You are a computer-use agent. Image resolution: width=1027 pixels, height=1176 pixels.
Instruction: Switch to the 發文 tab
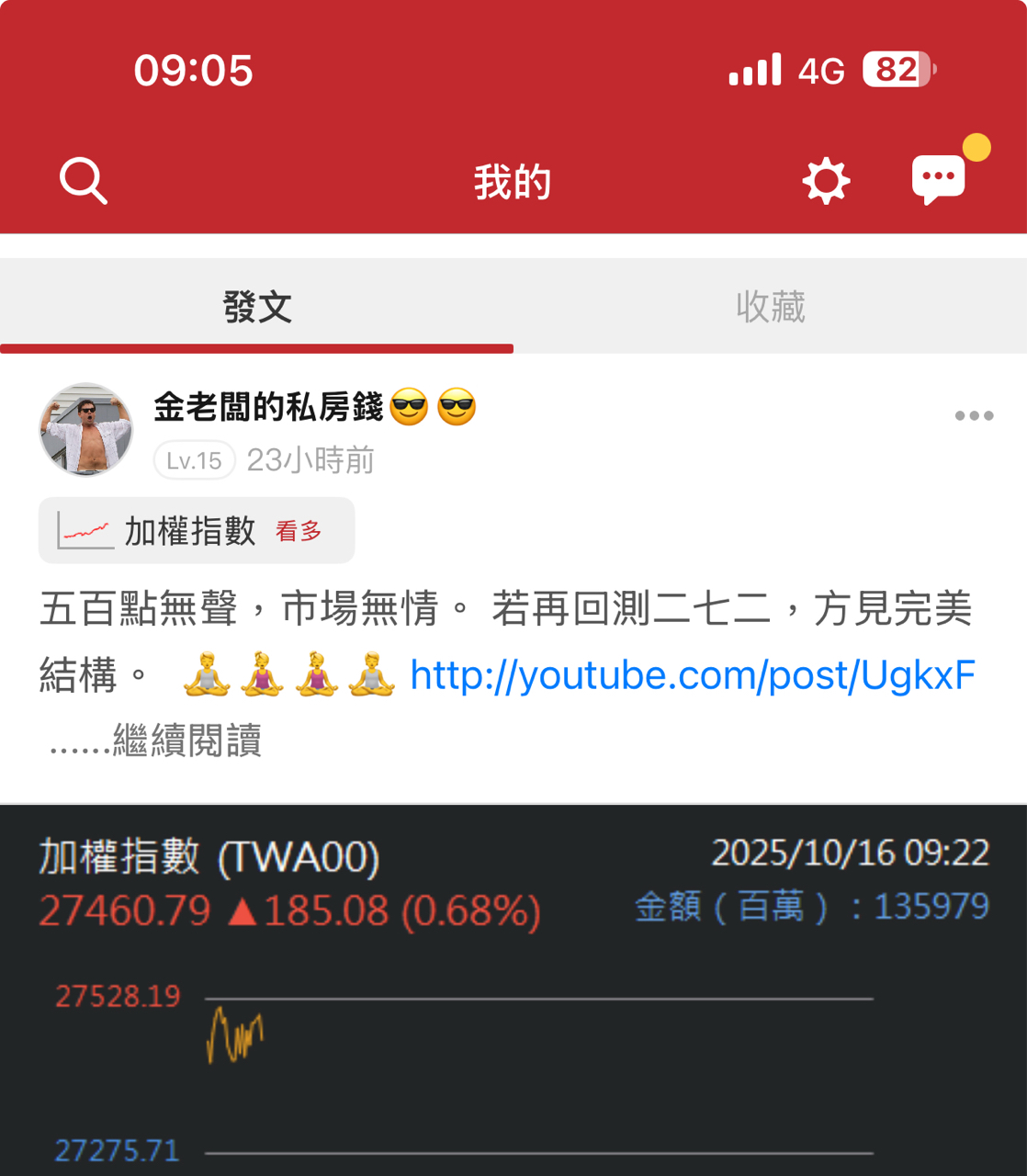257,307
